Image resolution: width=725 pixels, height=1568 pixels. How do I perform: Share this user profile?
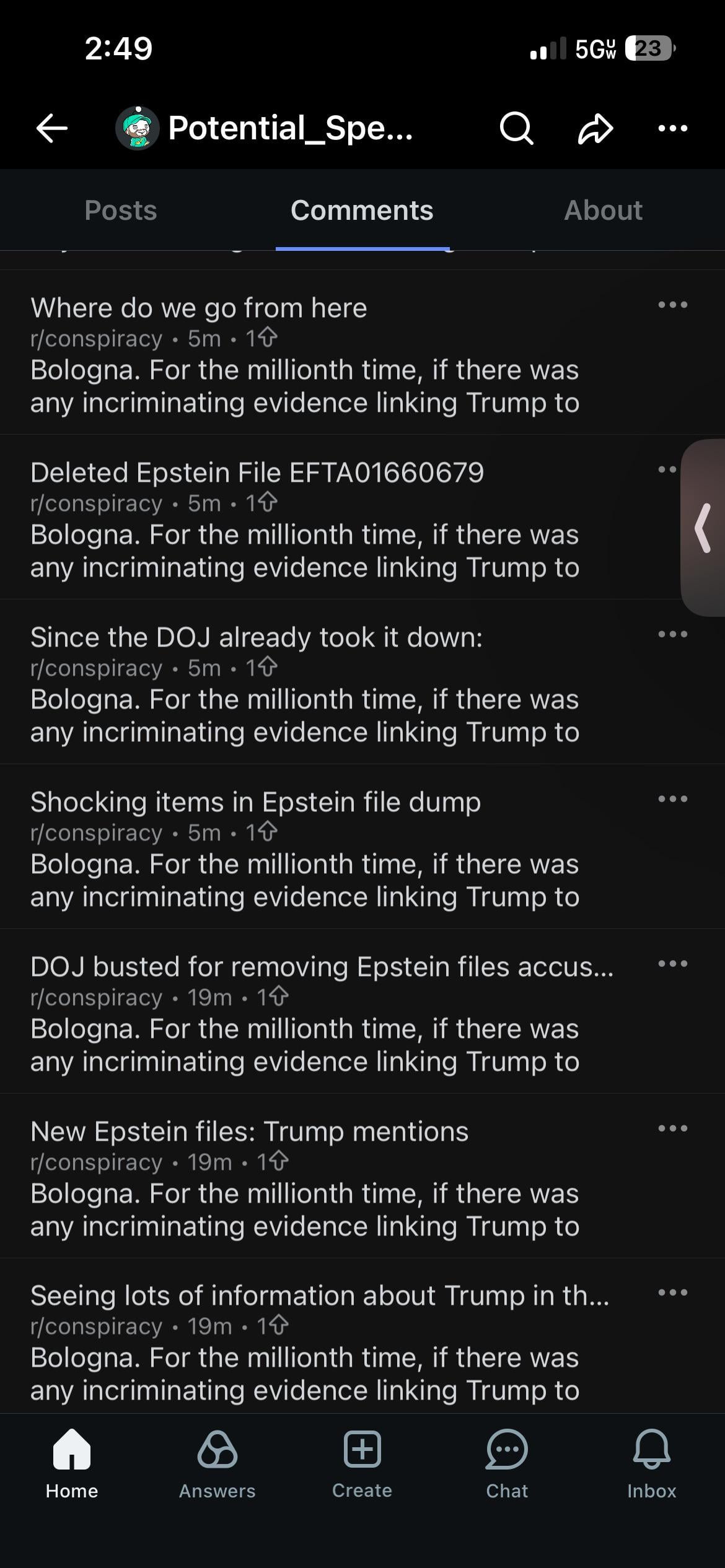tap(595, 128)
